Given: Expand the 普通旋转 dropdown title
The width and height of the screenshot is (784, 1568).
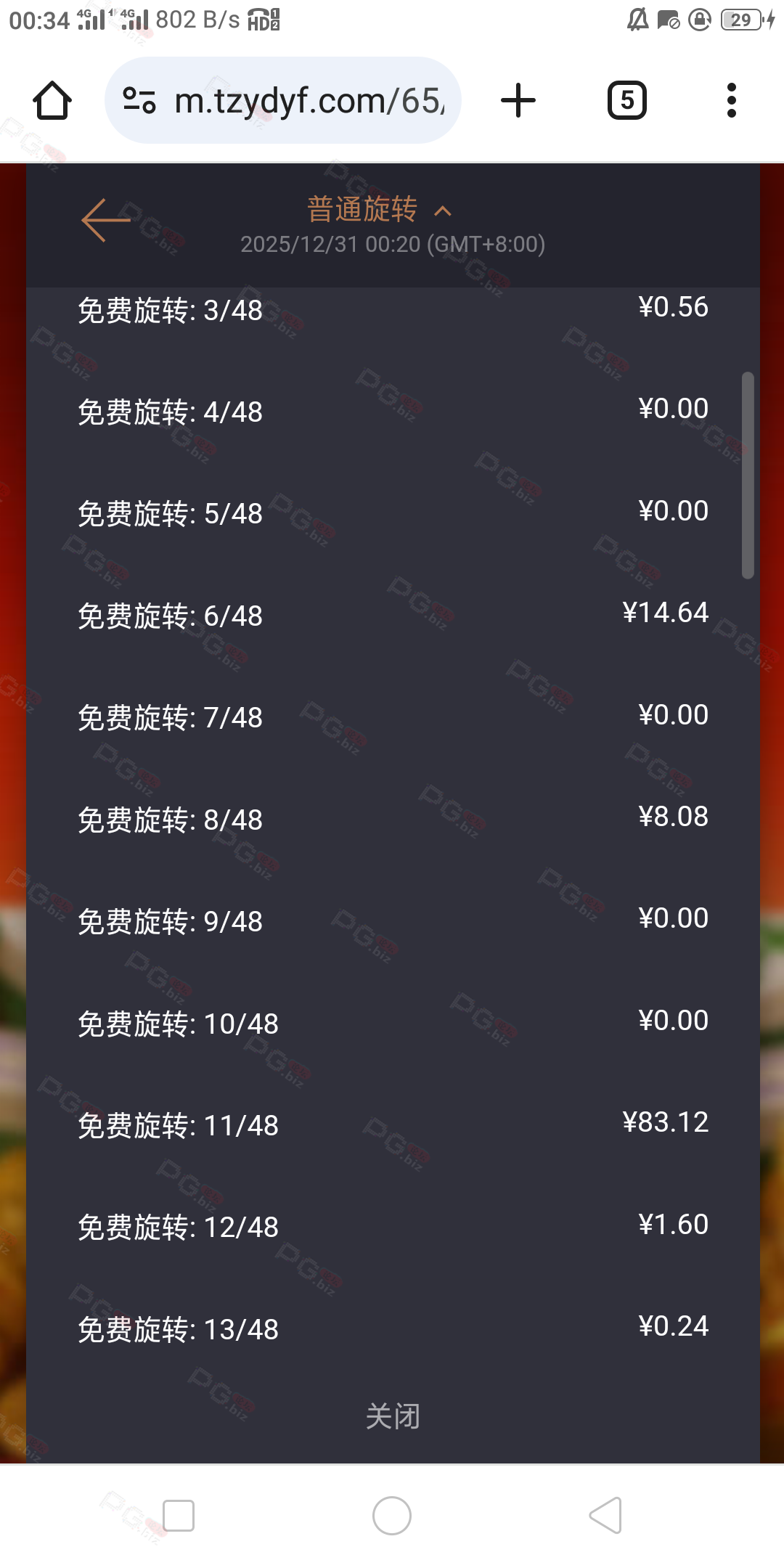Looking at the screenshot, I should [x=379, y=211].
